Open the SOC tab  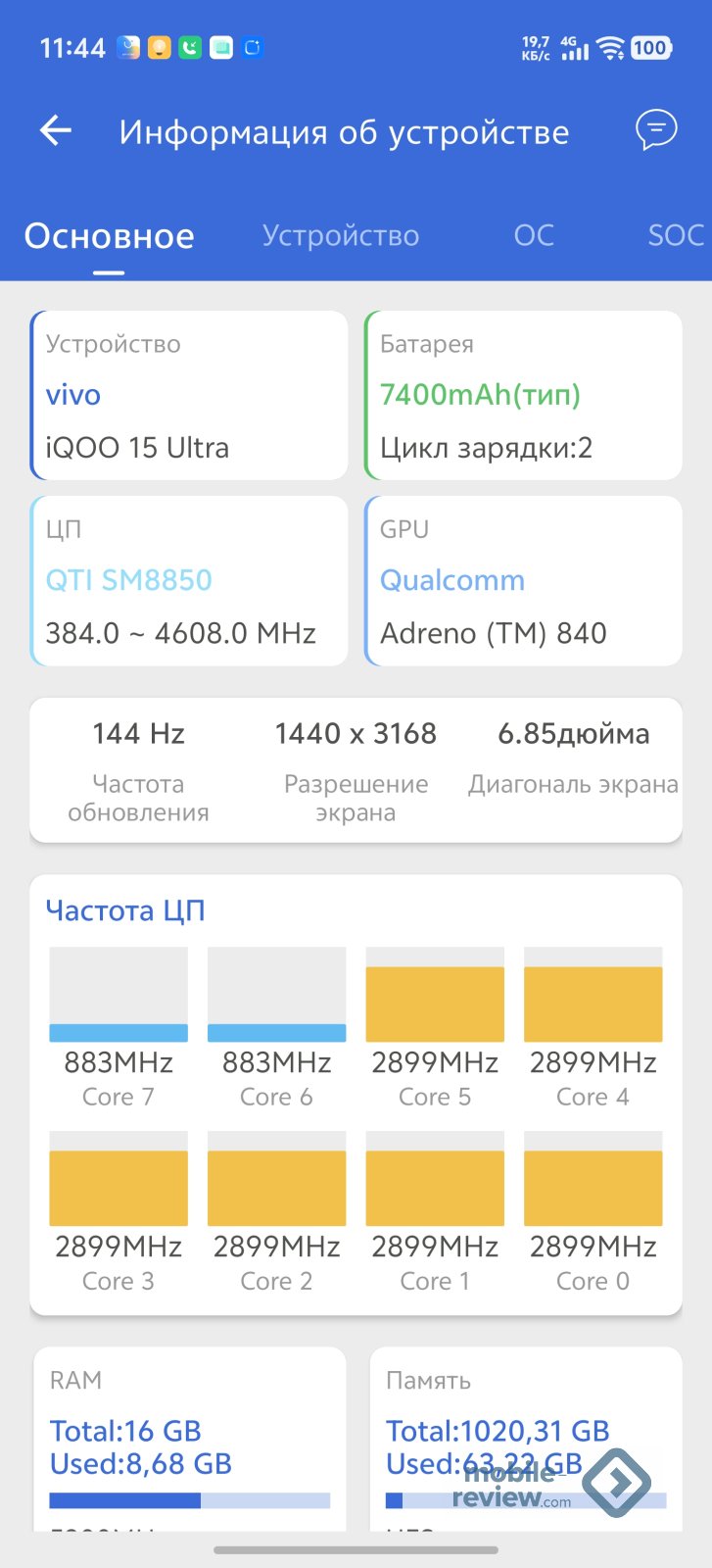[676, 235]
